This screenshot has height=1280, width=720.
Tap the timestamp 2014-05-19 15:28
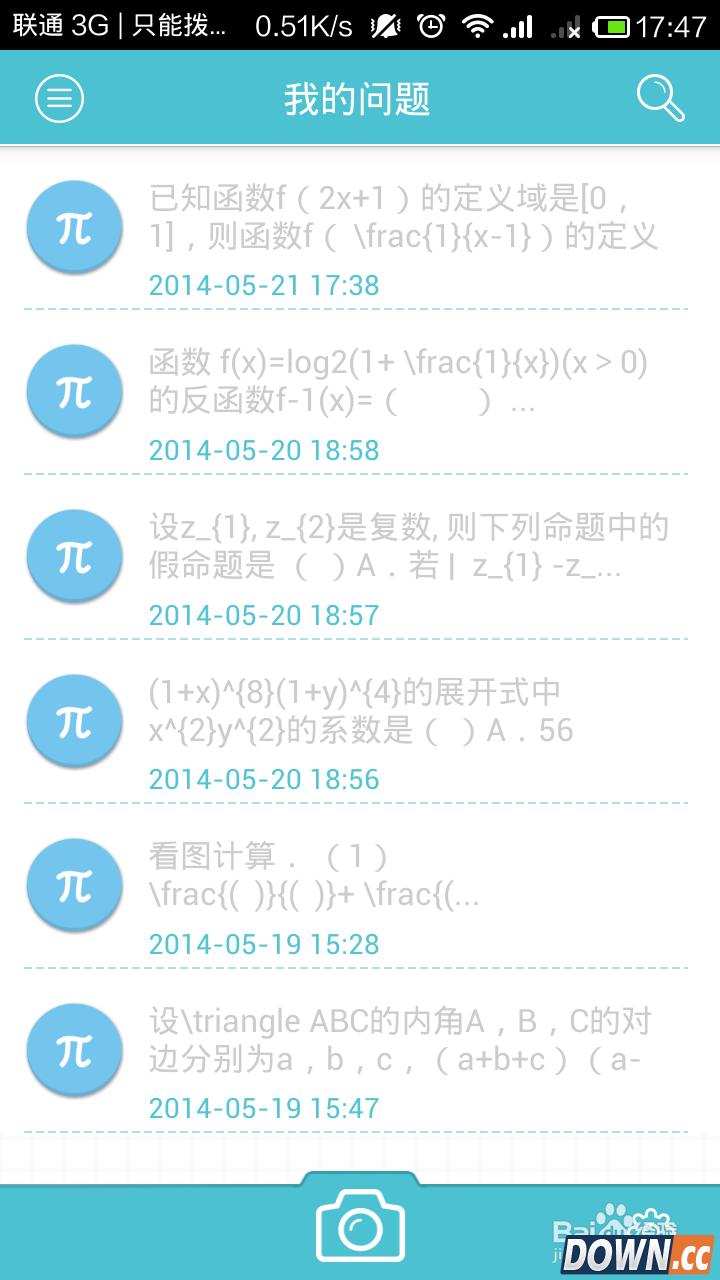[x=263, y=944]
